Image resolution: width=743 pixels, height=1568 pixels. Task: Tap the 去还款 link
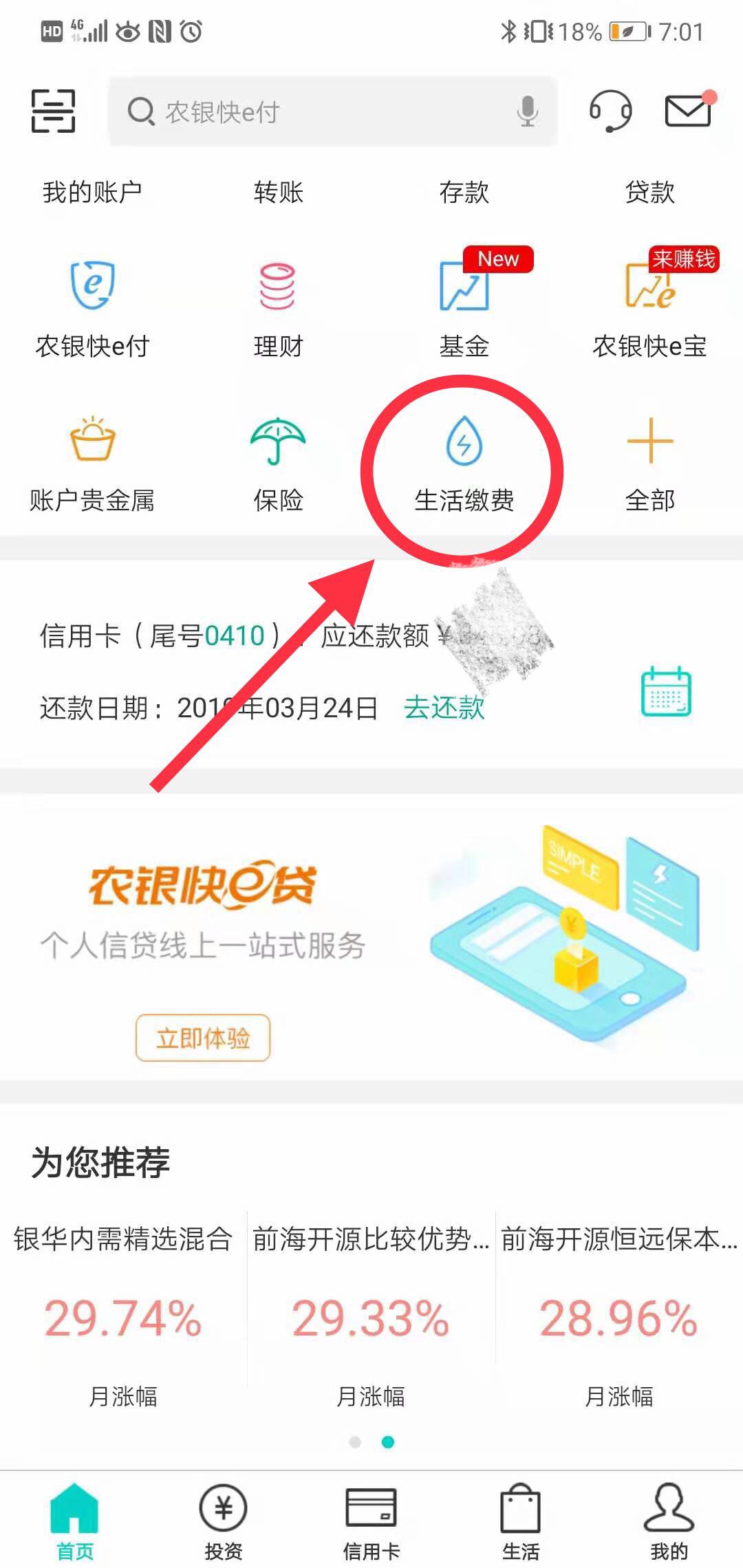[x=444, y=708]
